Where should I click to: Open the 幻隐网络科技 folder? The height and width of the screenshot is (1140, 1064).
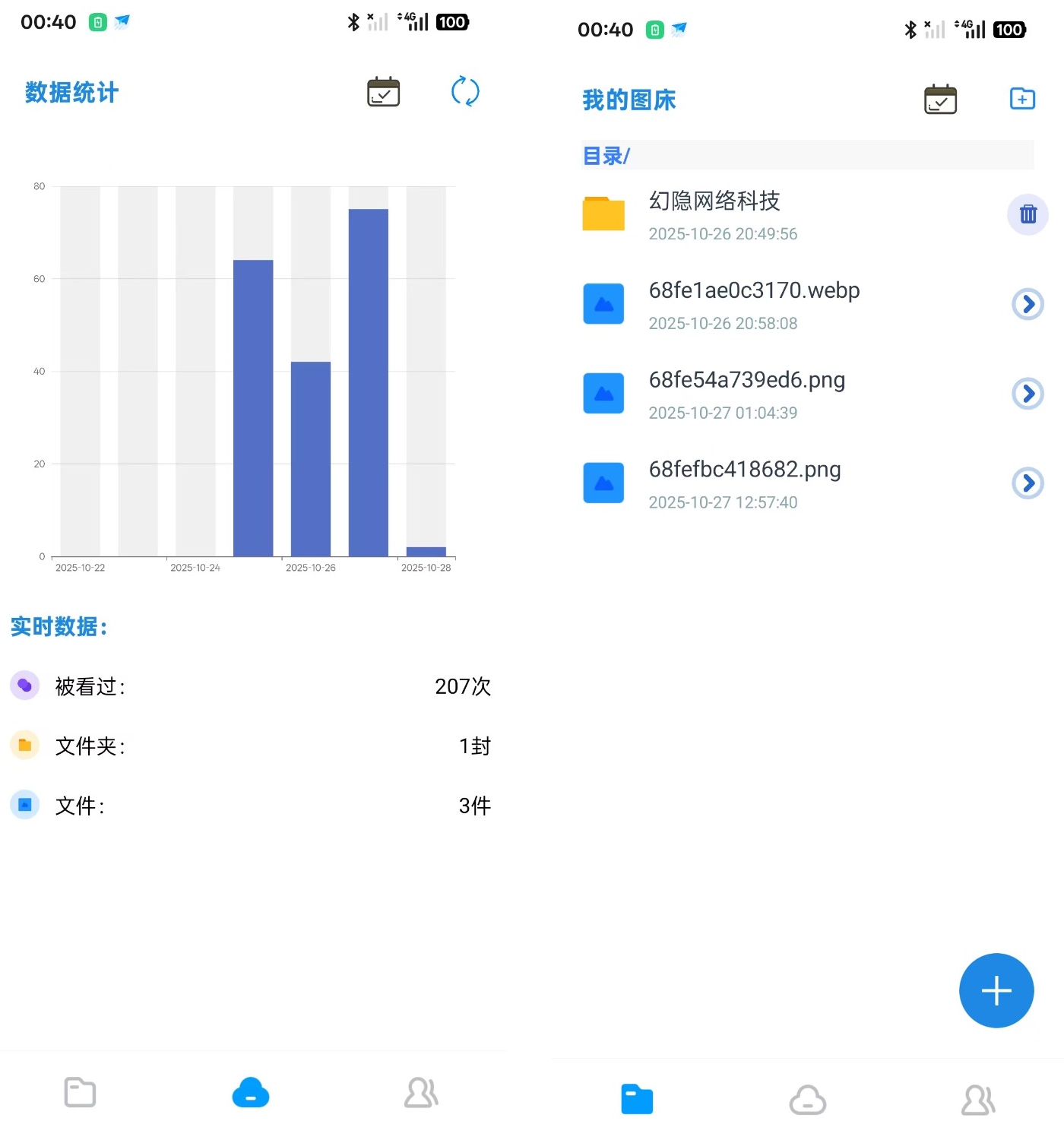pos(715,201)
